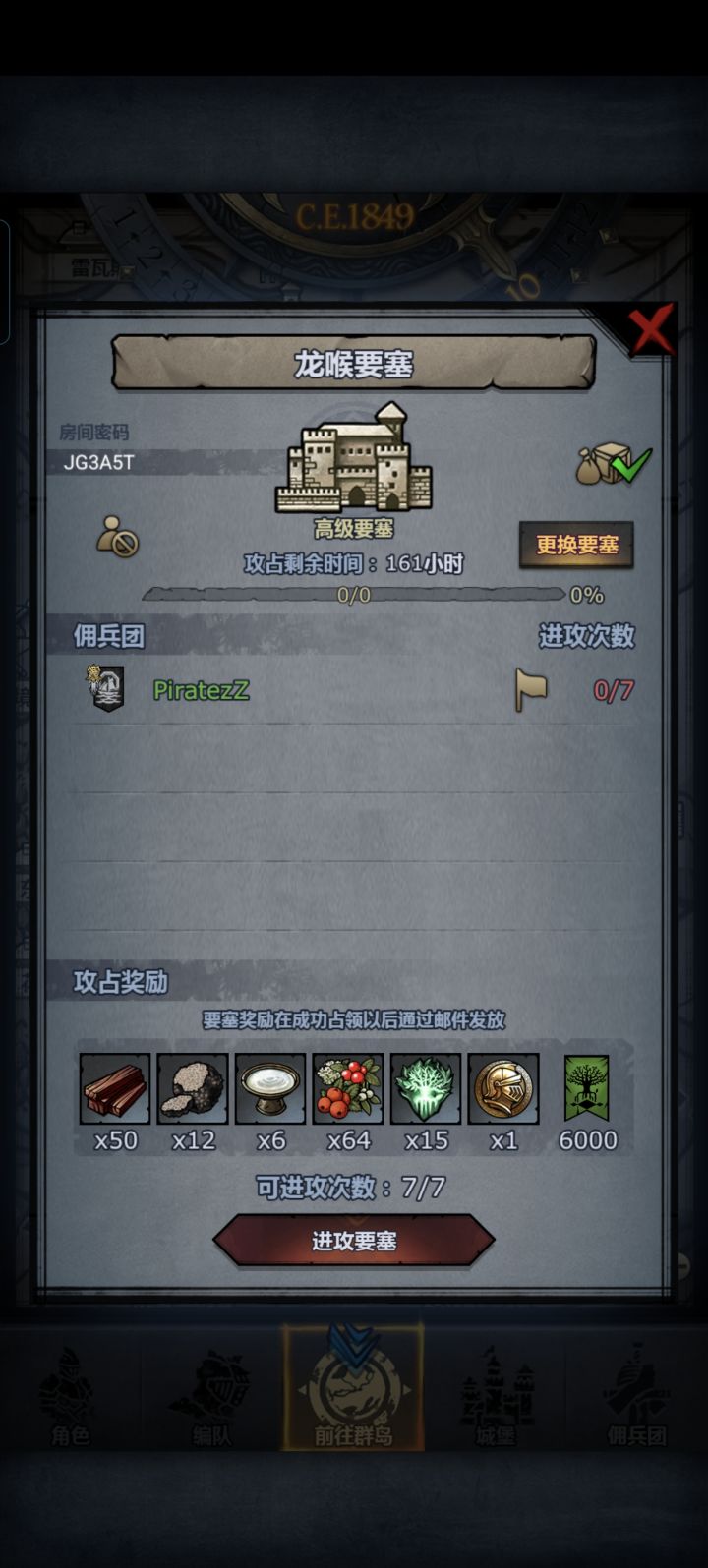Image resolution: width=708 pixels, height=1568 pixels.
Task: Select the wood planks x50 reward icon
Action: pyautogui.click(x=114, y=1089)
